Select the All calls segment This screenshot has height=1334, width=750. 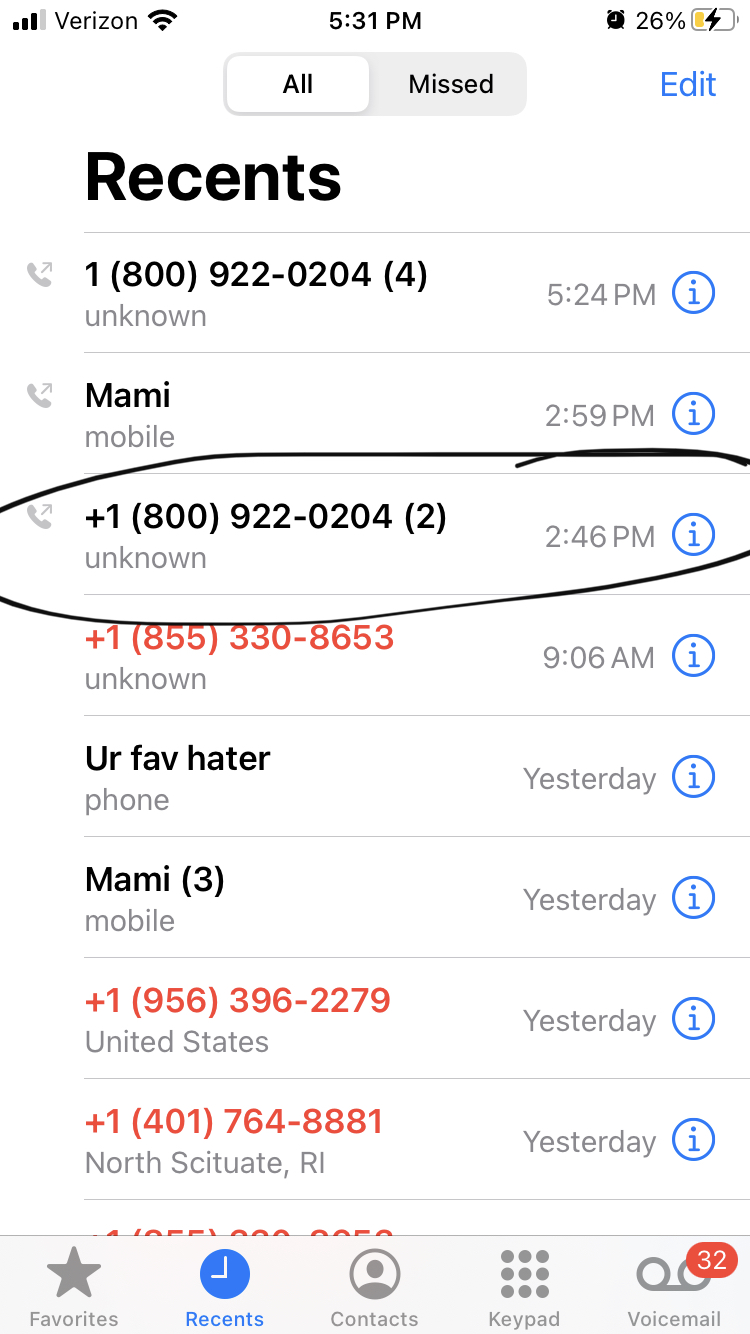pos(298,84)
